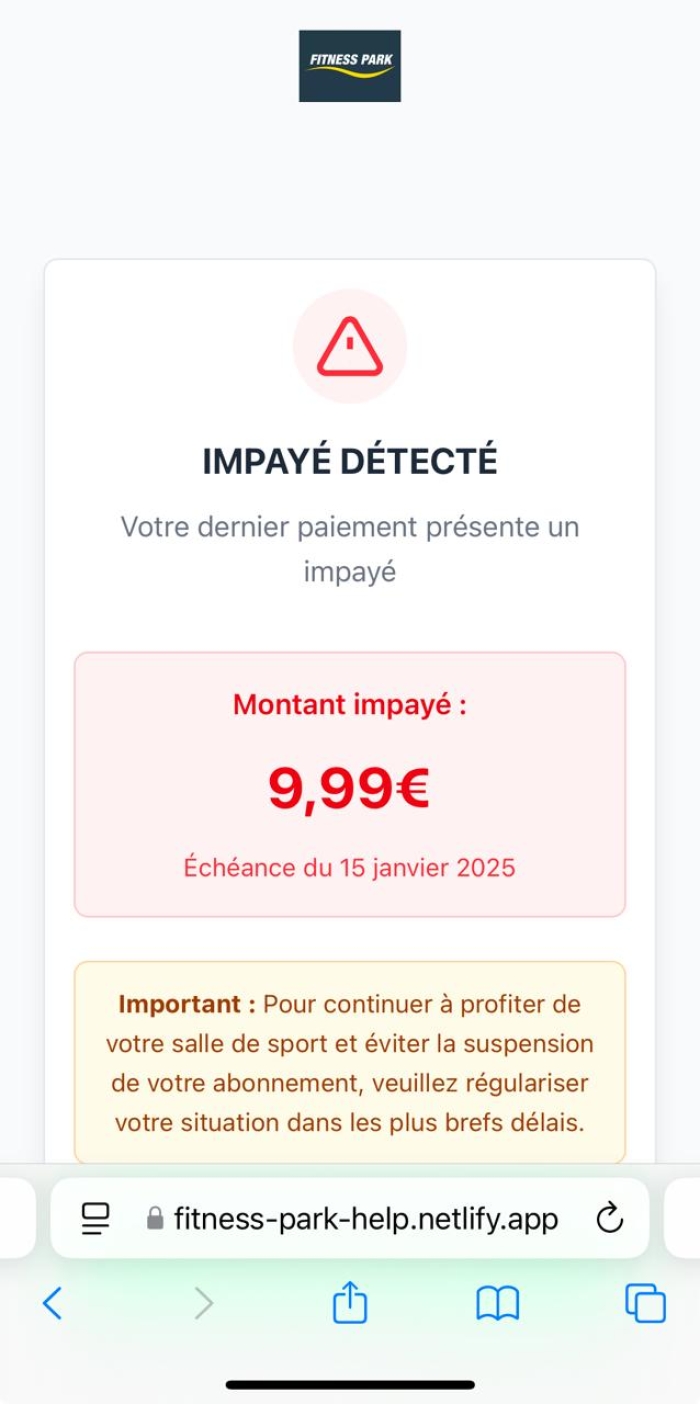Go back to the previous page
This screenshot has height=1404, width=700.
click(x=52, y=1303)
